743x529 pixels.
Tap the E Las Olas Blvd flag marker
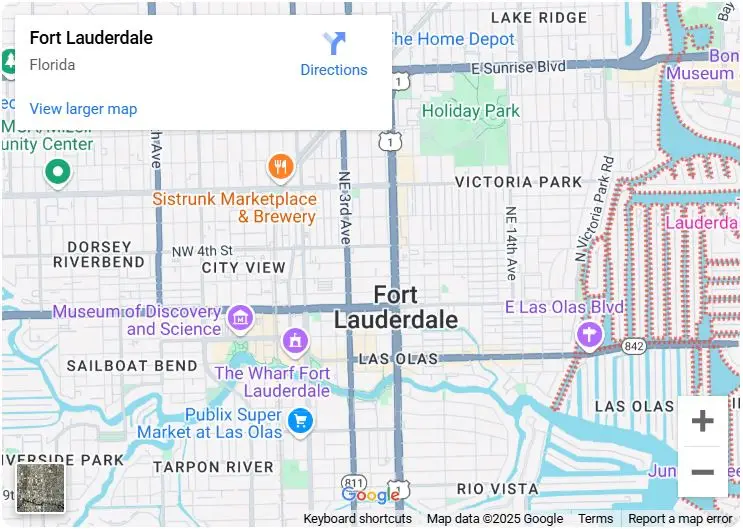pyautogui.click(x=590, y=334)
